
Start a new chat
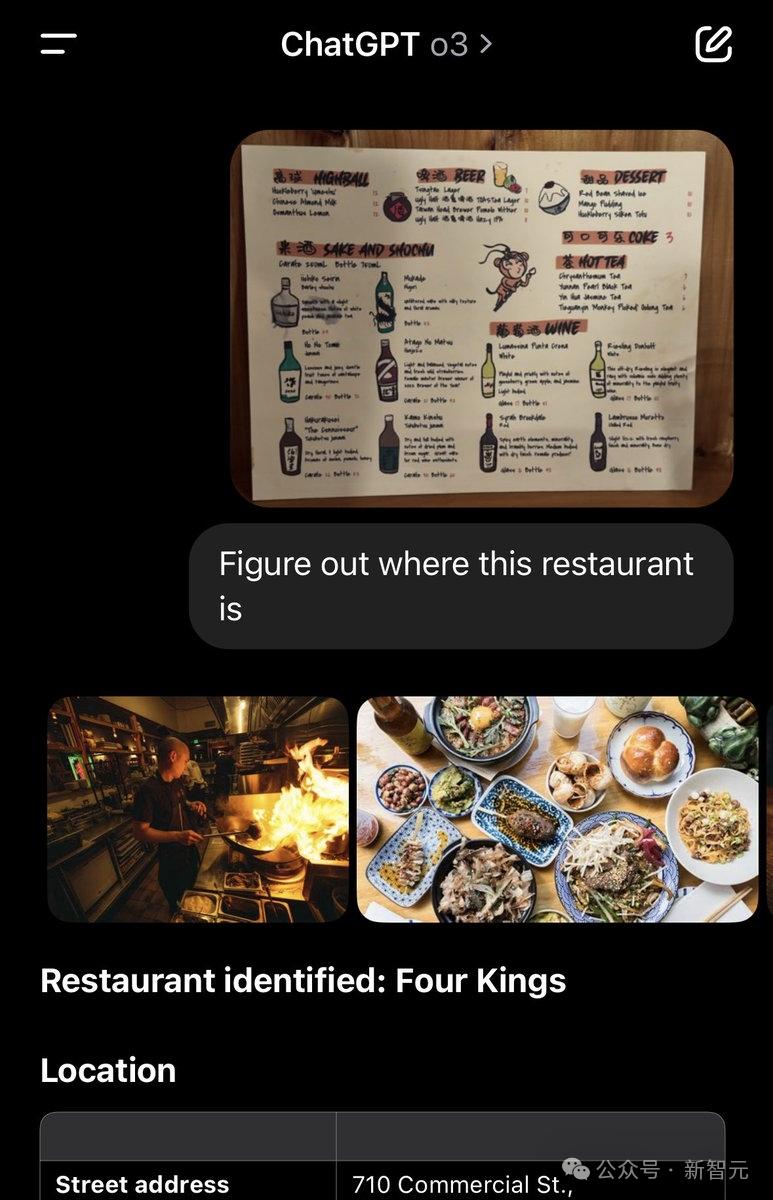coord(714,44)
